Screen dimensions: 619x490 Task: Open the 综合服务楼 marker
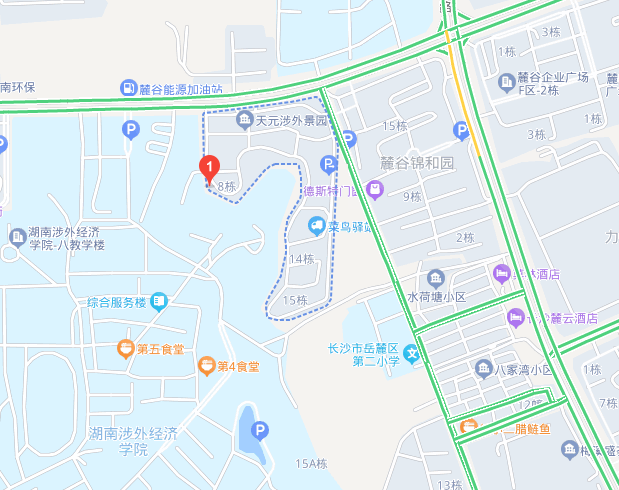(159, 302)
